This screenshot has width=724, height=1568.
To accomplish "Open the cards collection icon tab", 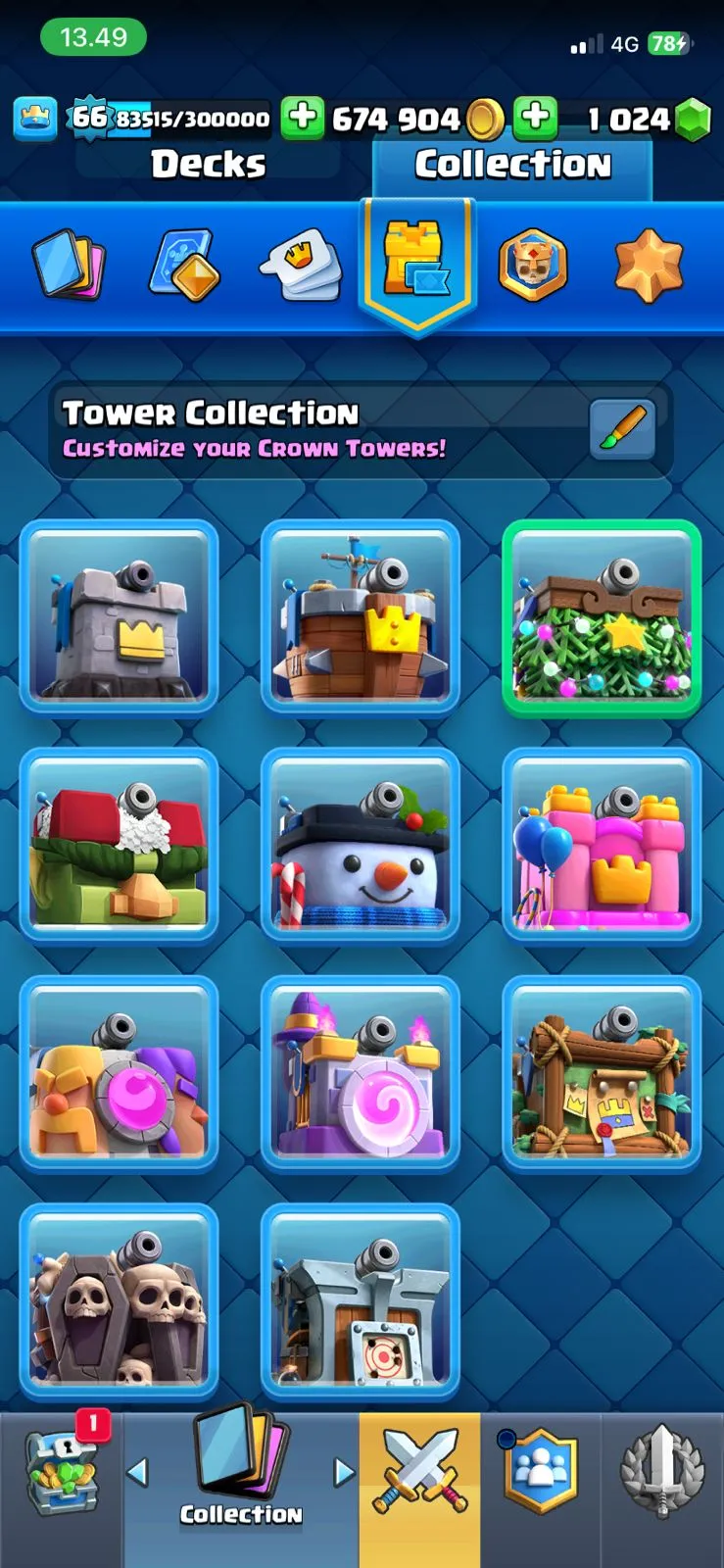I will pyautogui.click(x=68, y=265).
